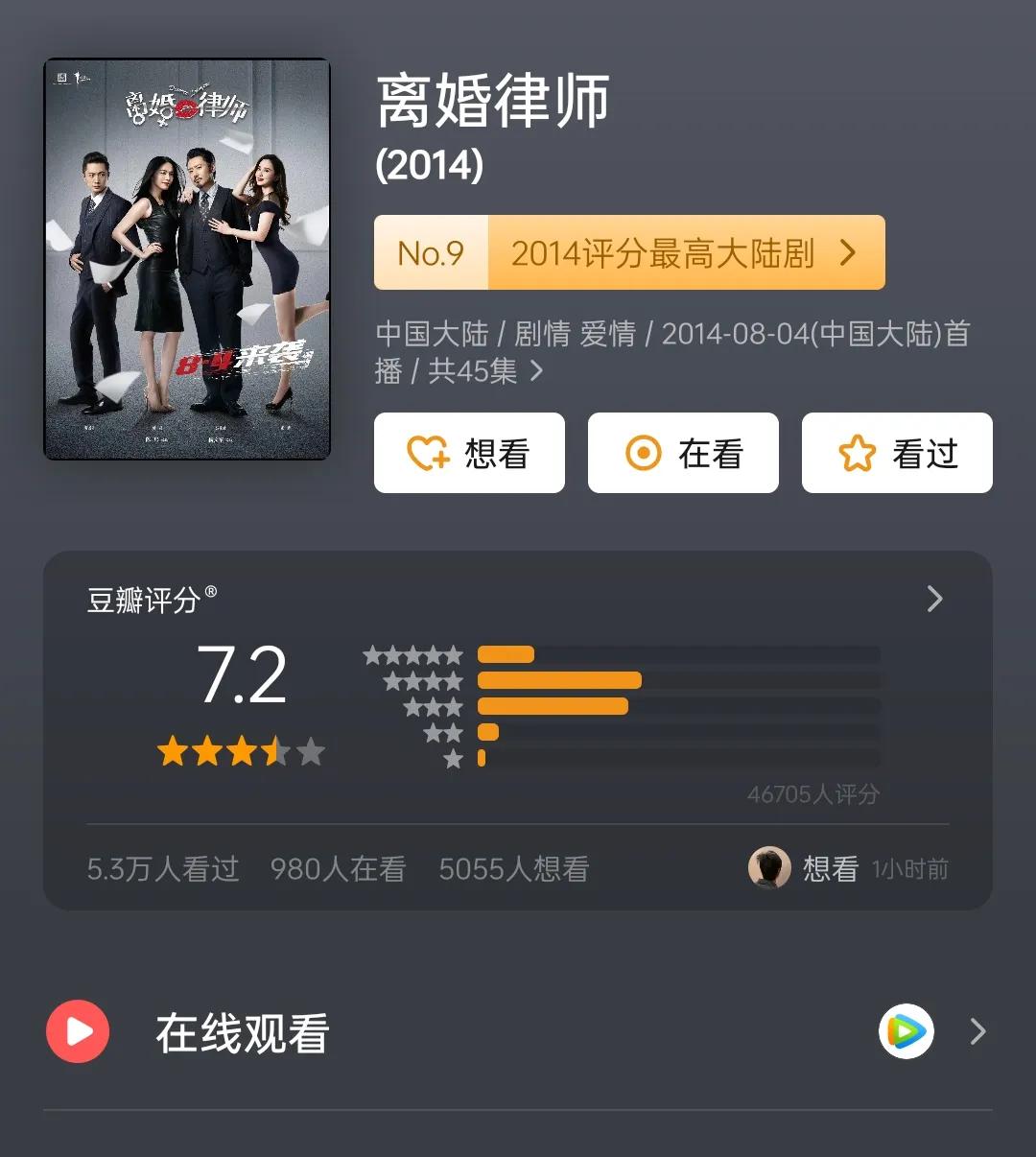Tap the star icon for 看过
1036x1157 pixels.
click(857, 453)
